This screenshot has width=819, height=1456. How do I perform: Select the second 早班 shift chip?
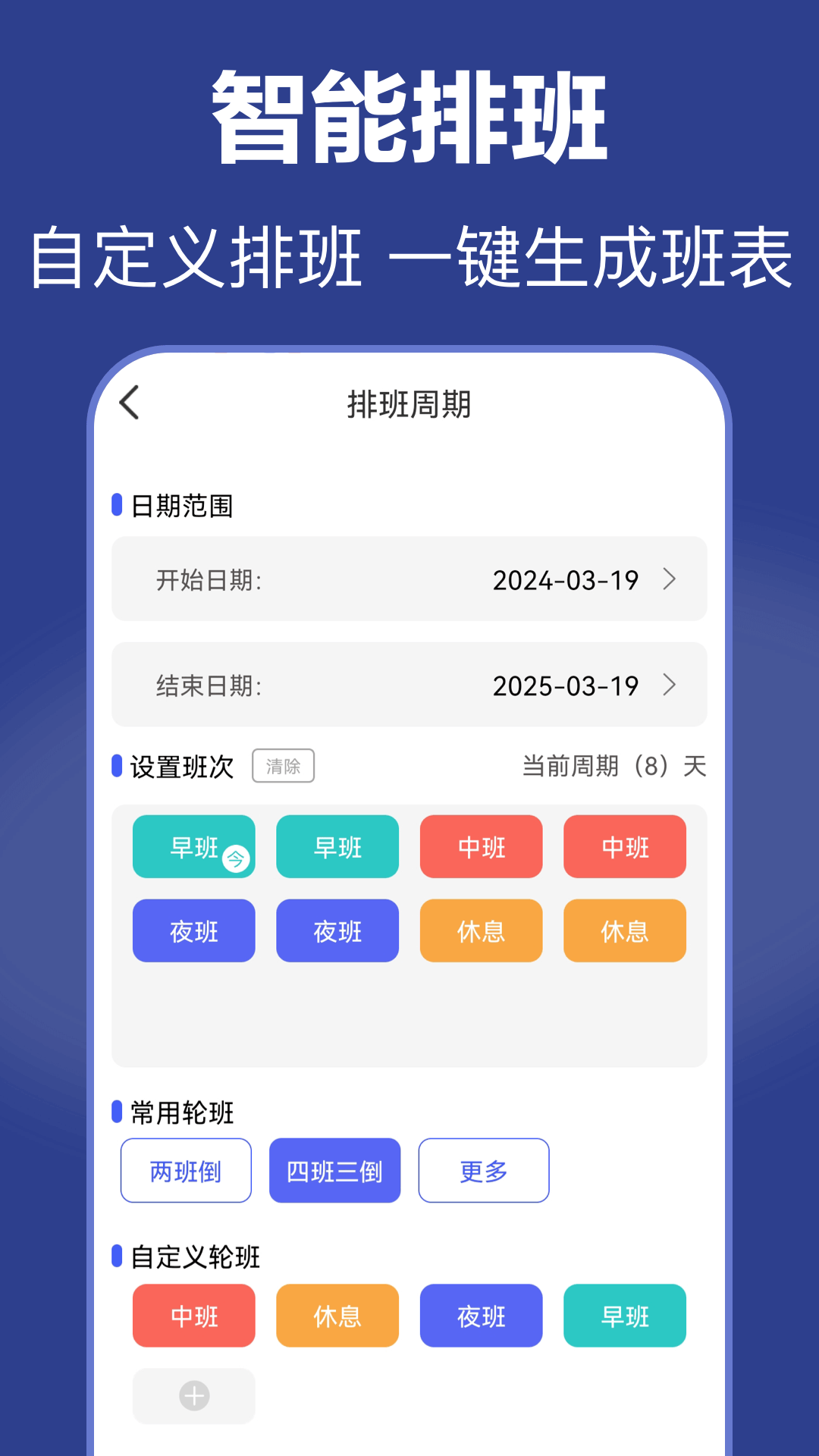click(337, 847)
